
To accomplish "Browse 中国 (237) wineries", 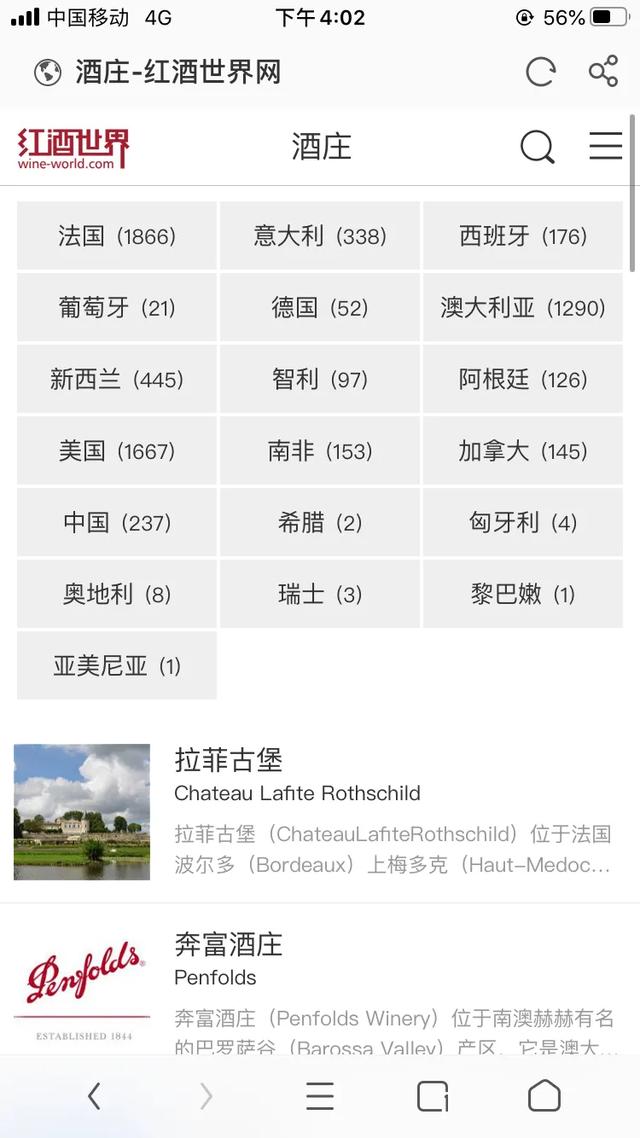I will point(117,523).
